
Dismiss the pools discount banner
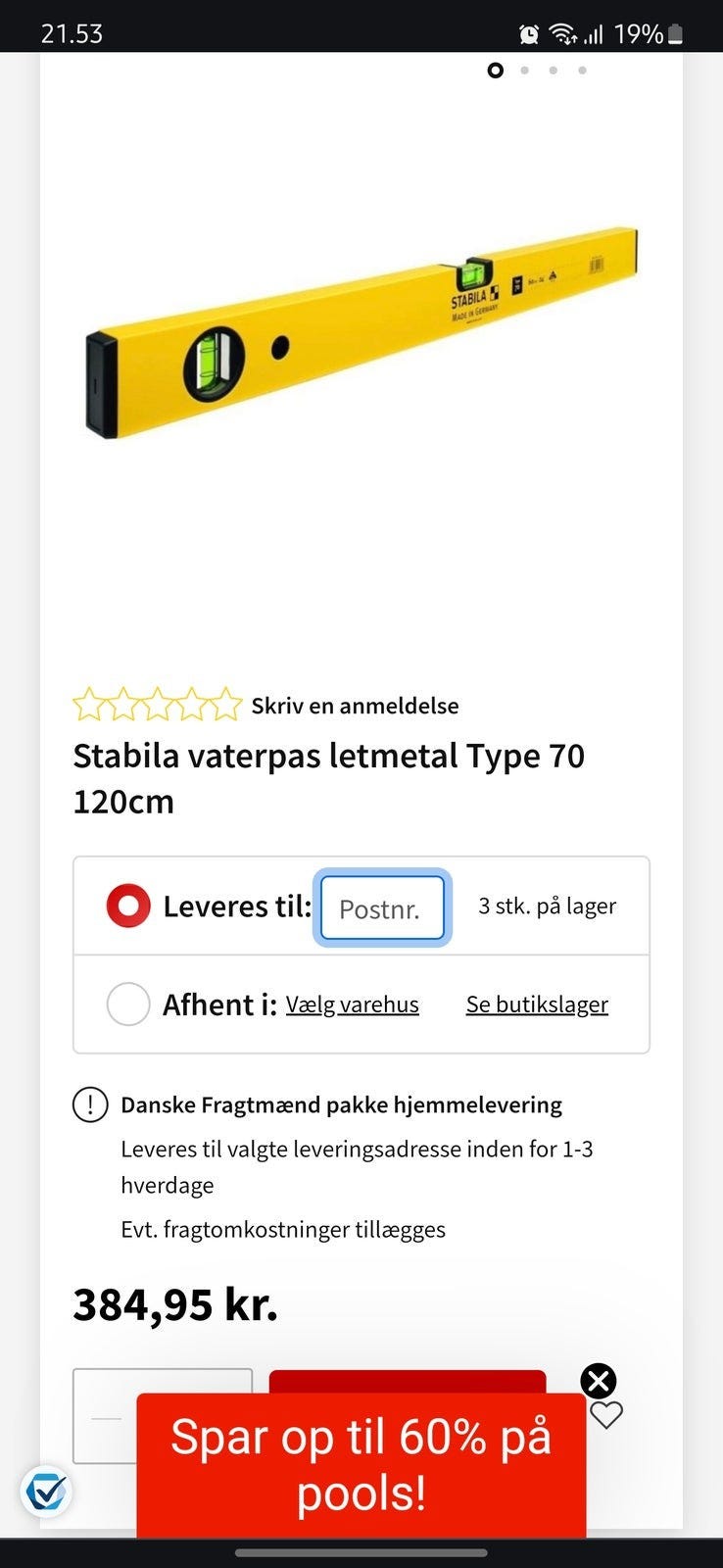click(x=598, y=1382)
